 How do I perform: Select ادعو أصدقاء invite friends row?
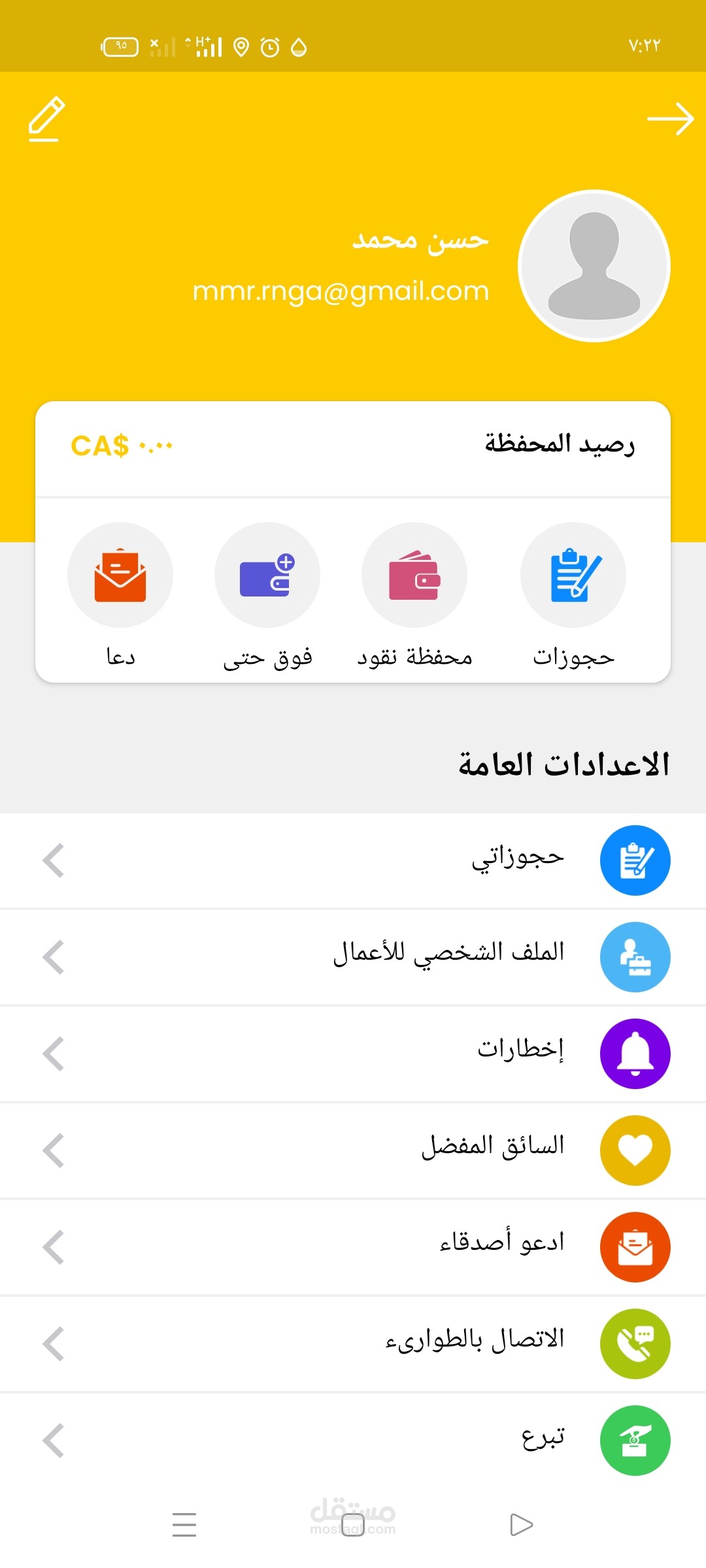pyautogui.click(x=353, y=1247)
